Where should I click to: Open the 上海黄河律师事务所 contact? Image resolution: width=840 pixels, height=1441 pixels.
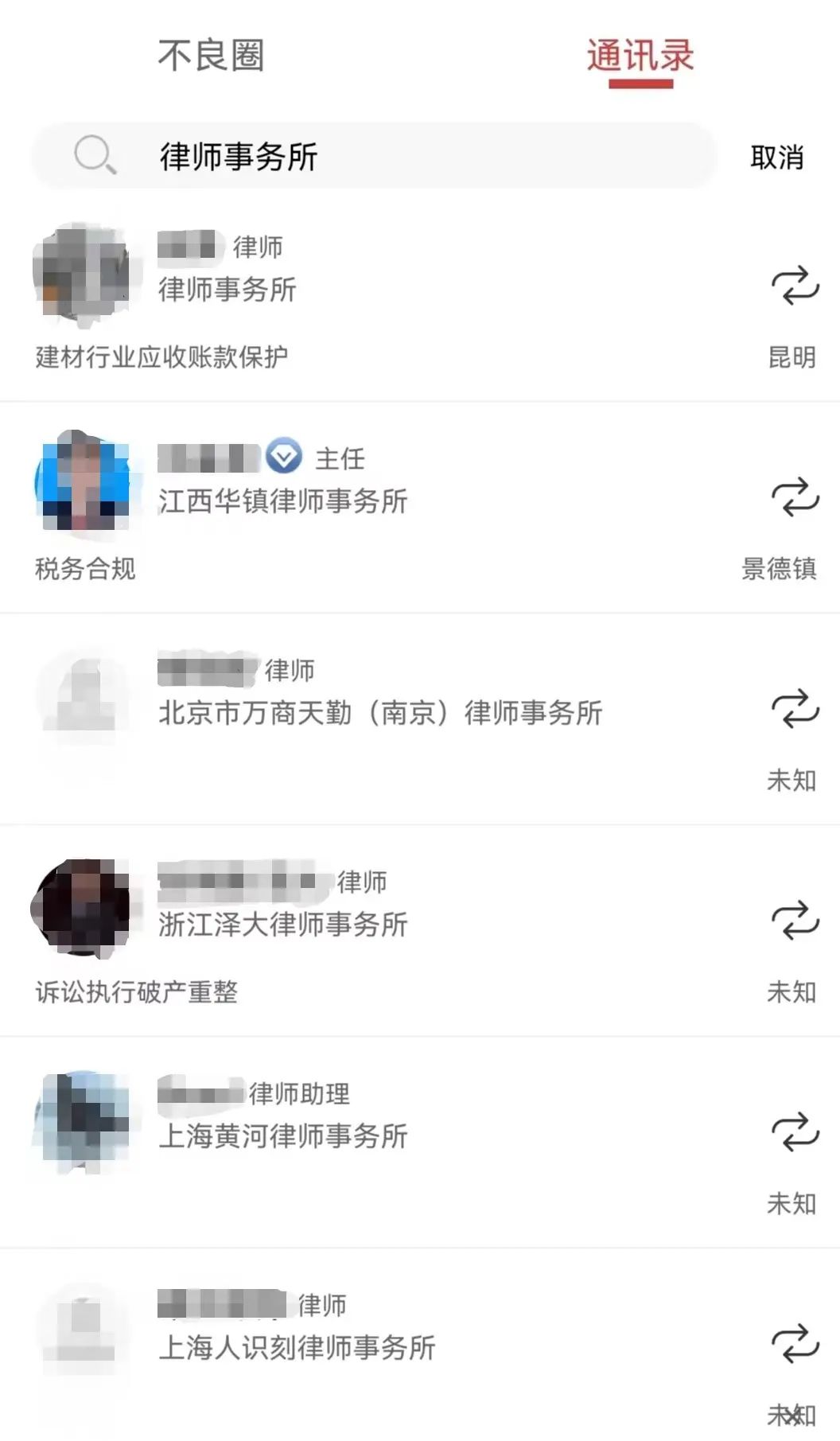click(282, 1136)
